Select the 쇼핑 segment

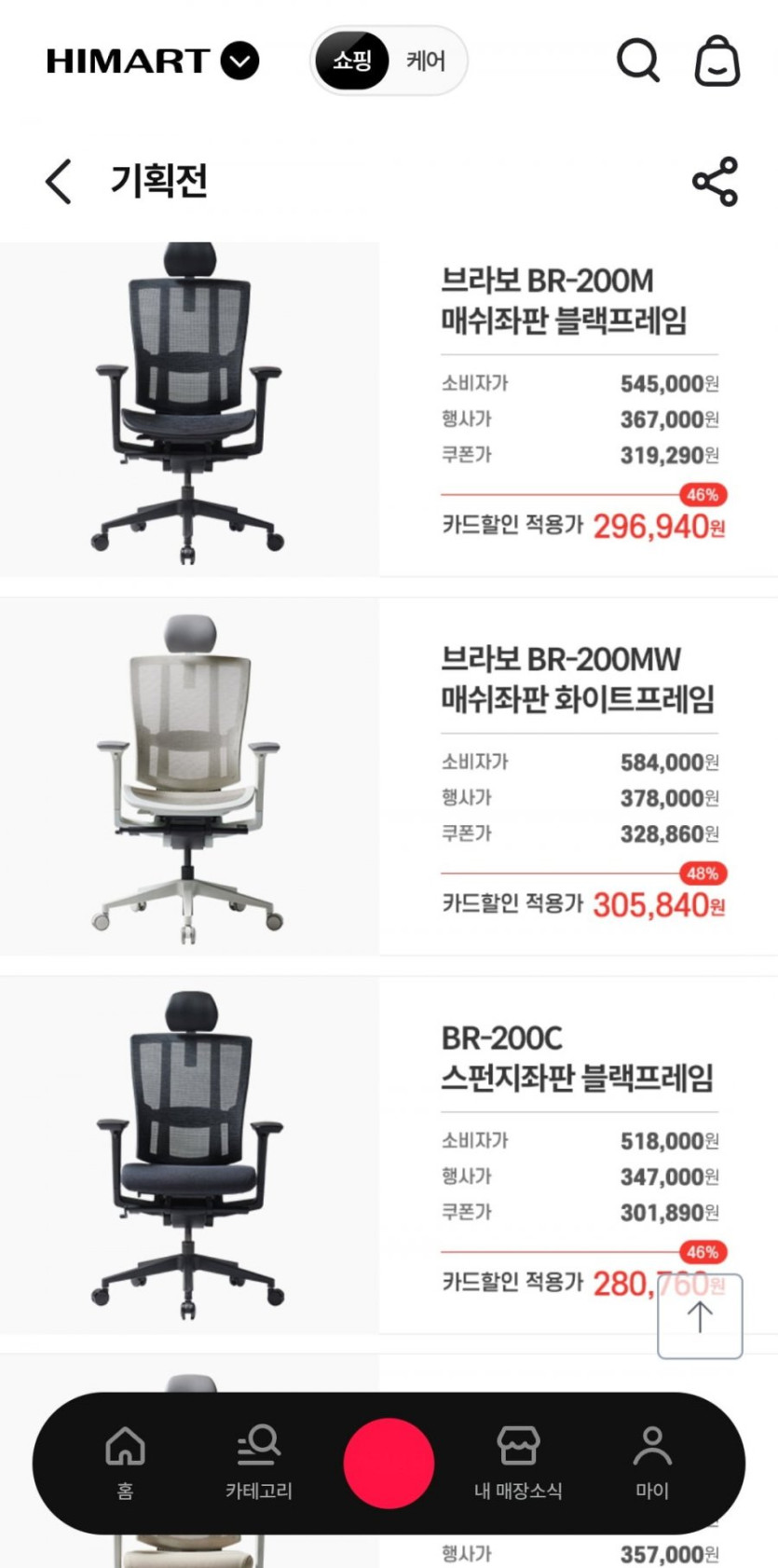point(352,62)
